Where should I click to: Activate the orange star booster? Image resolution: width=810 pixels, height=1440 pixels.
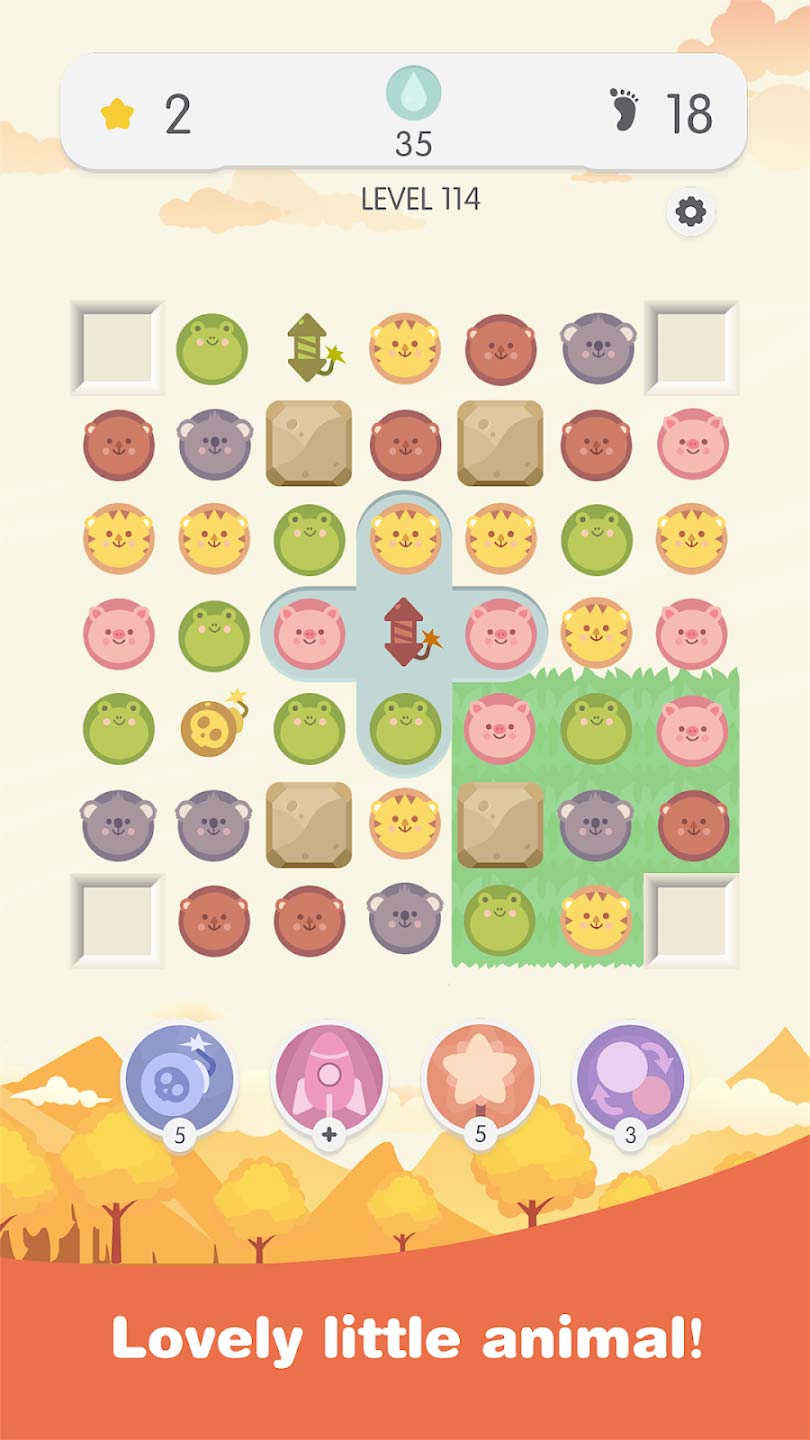coord(480,1078)
